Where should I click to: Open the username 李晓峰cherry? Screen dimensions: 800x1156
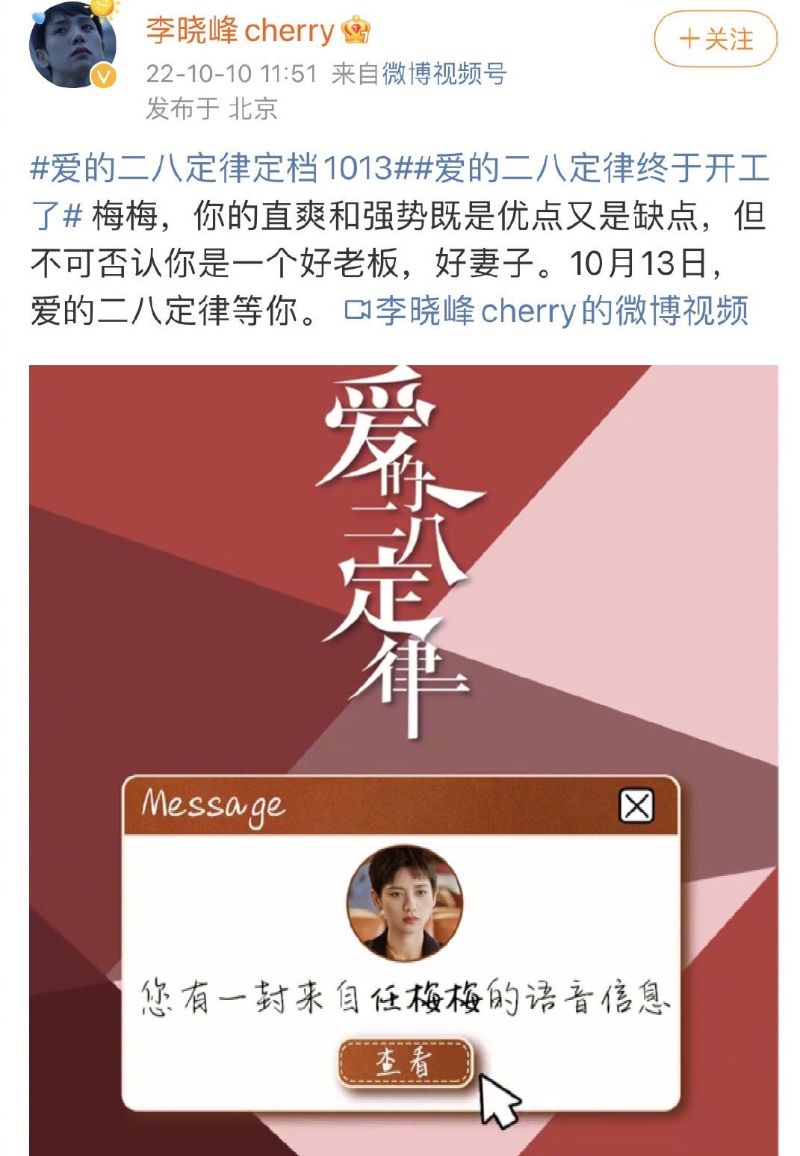click(x=240, y=30)
